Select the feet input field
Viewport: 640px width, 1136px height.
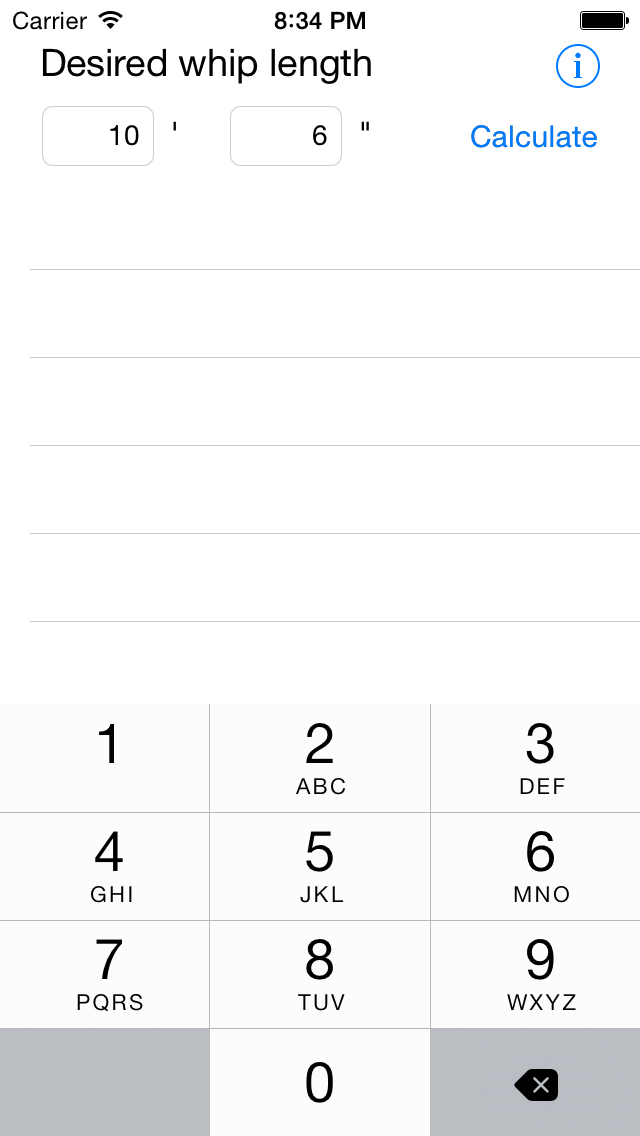click(x=98, y=136)
